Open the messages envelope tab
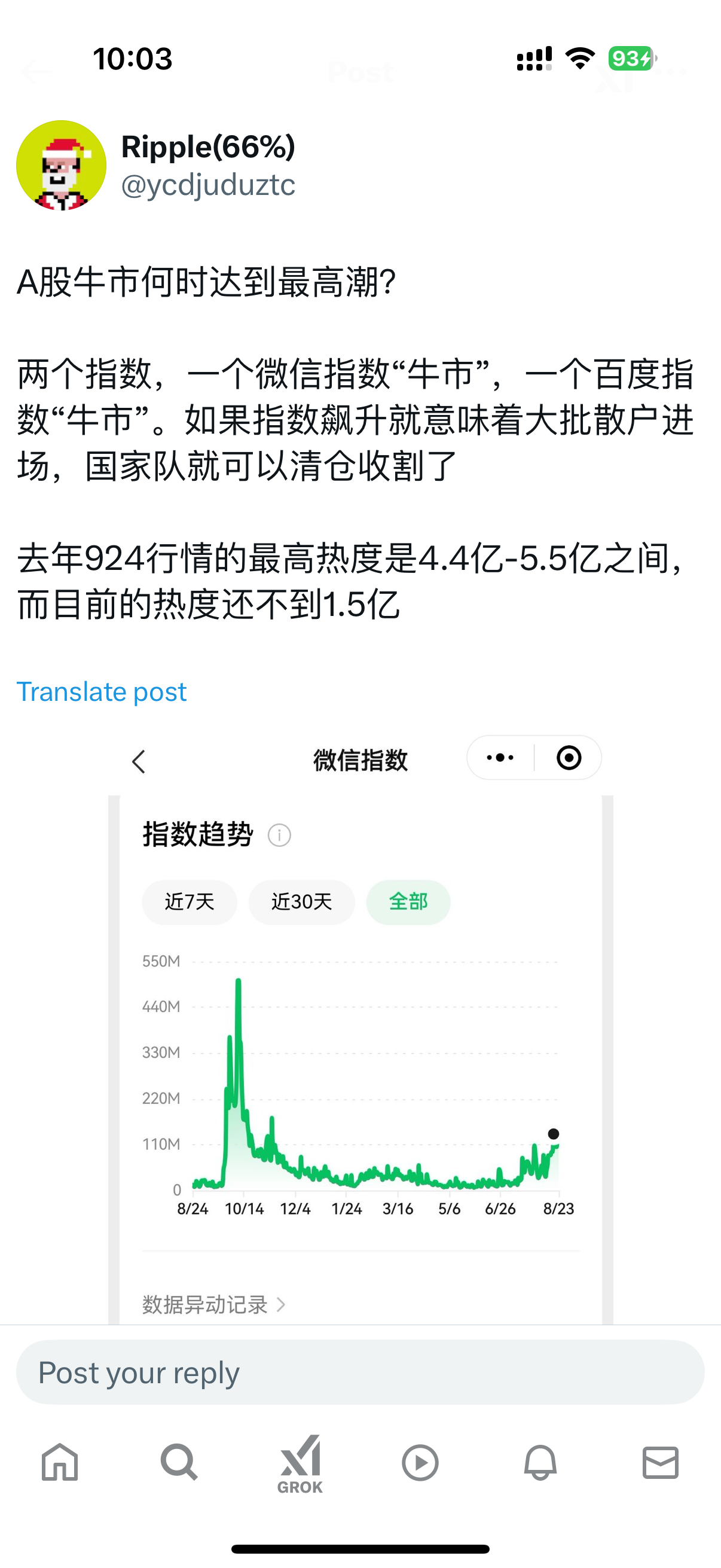 (660, 1462)
